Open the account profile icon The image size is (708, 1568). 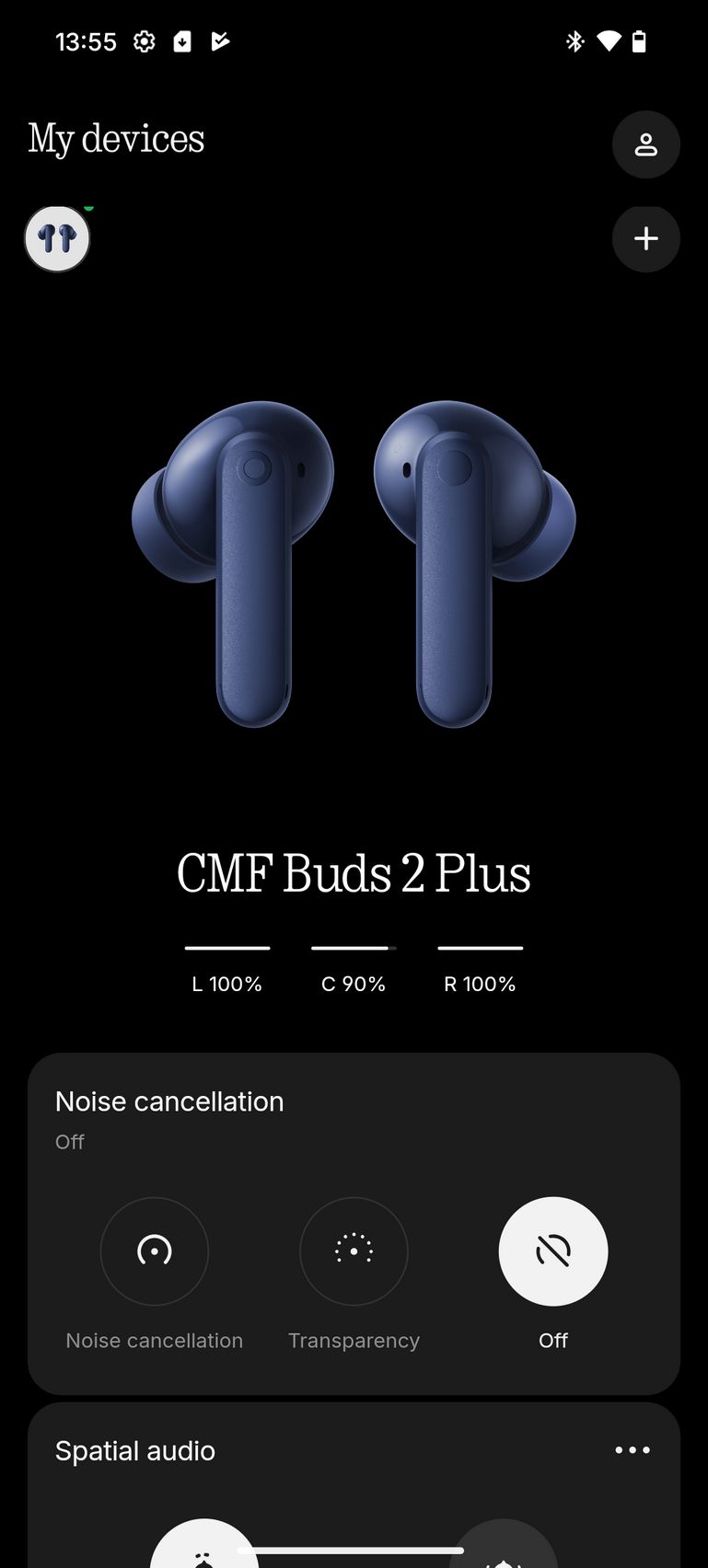[645, 144]
